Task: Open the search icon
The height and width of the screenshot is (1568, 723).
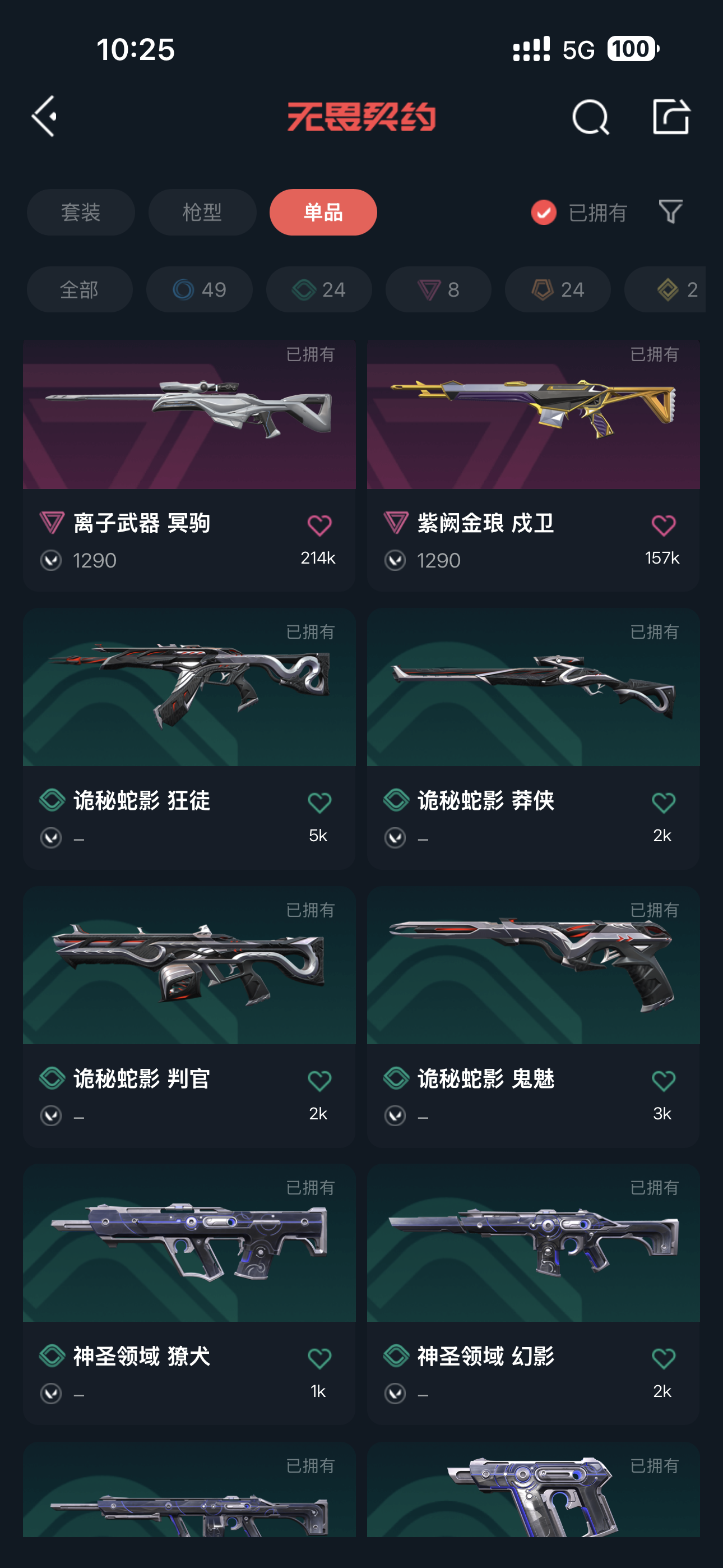Action: click(590, 117)
